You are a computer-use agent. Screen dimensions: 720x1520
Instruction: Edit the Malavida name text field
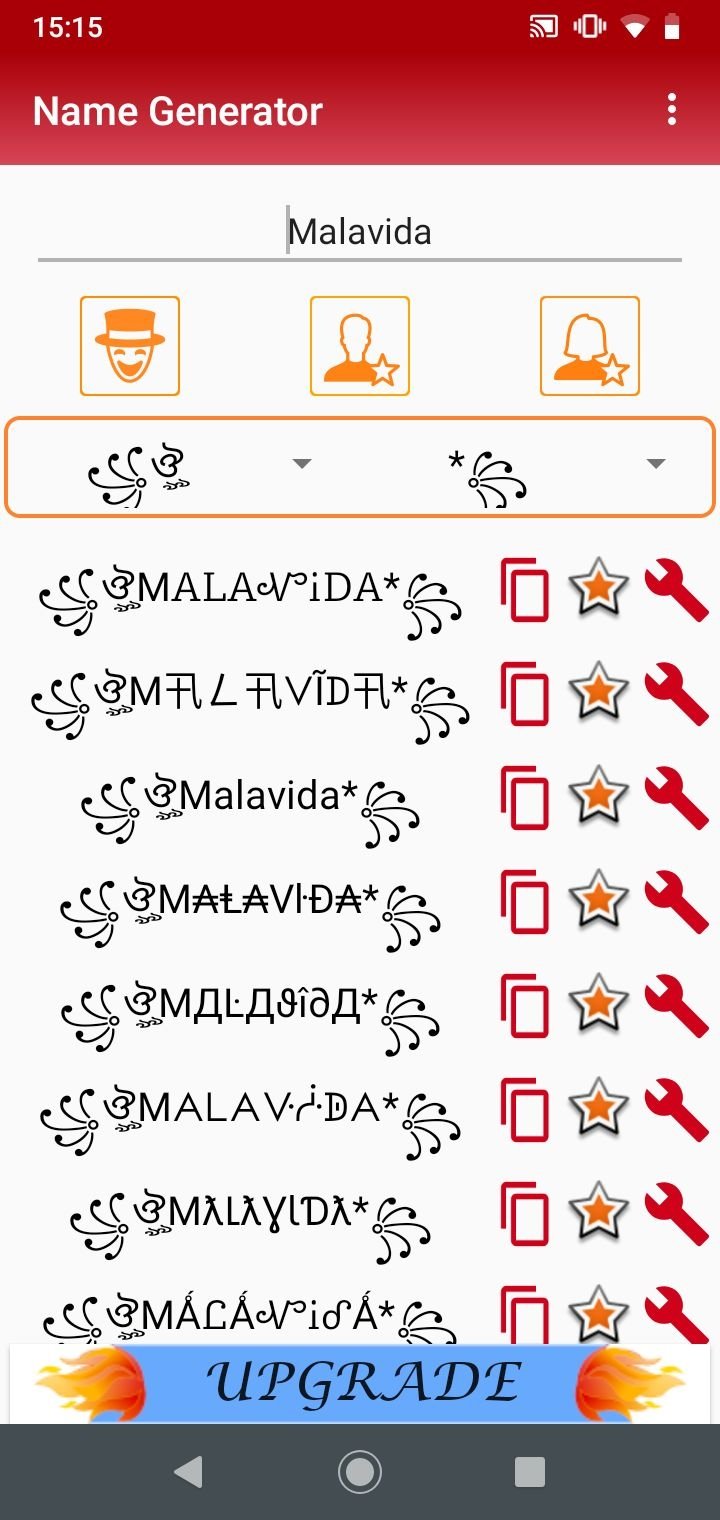(x=360, y=232)
